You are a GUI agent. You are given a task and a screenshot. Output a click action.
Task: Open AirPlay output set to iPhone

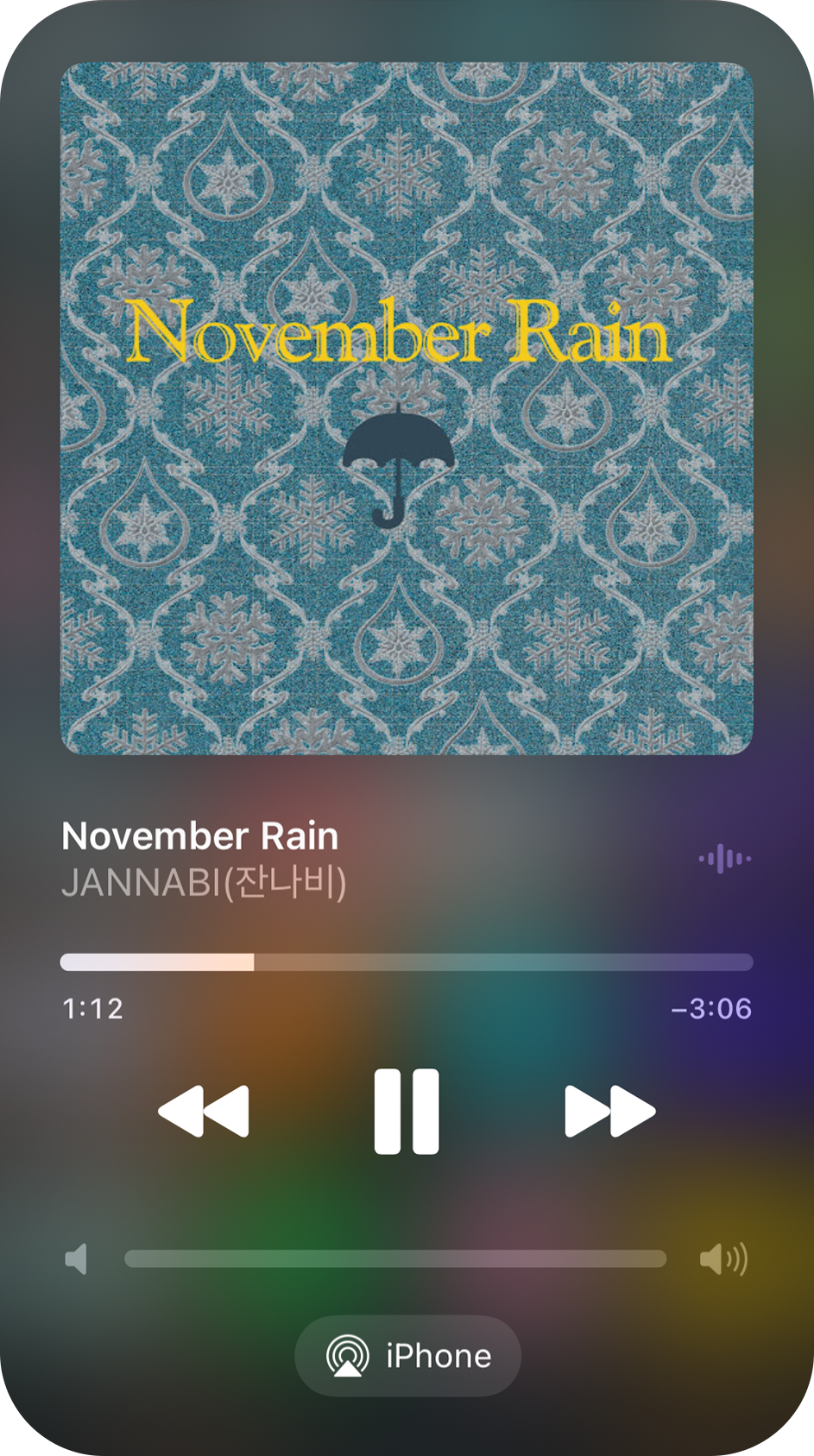[407, 1356]
